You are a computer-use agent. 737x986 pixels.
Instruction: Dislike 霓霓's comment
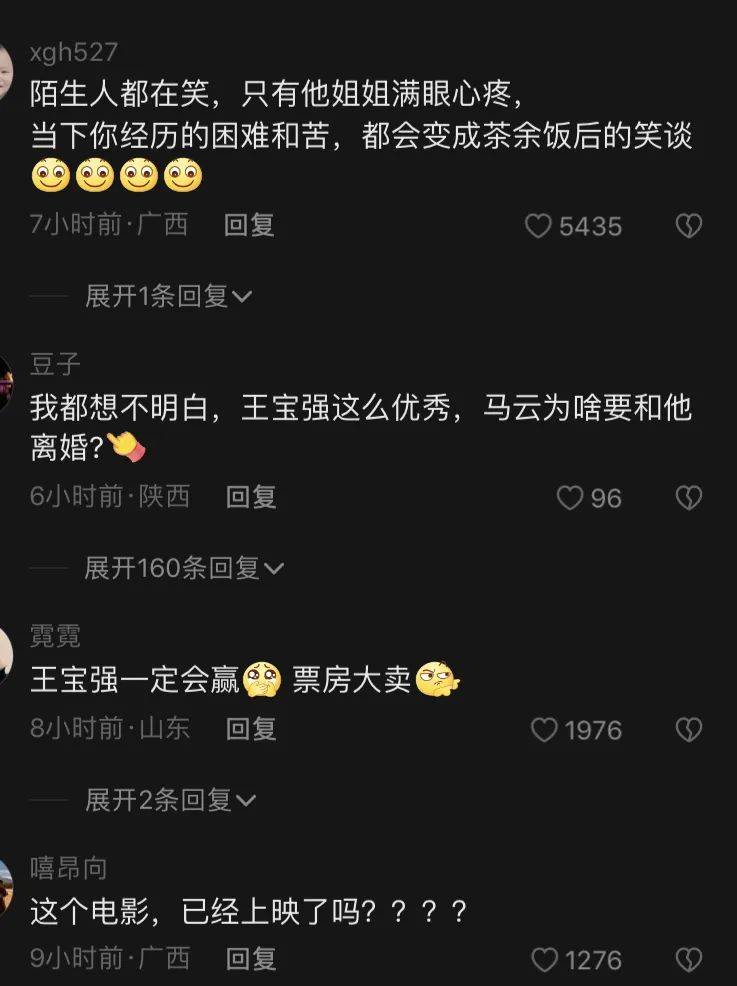pyautogui.click(x=689, y=731)
